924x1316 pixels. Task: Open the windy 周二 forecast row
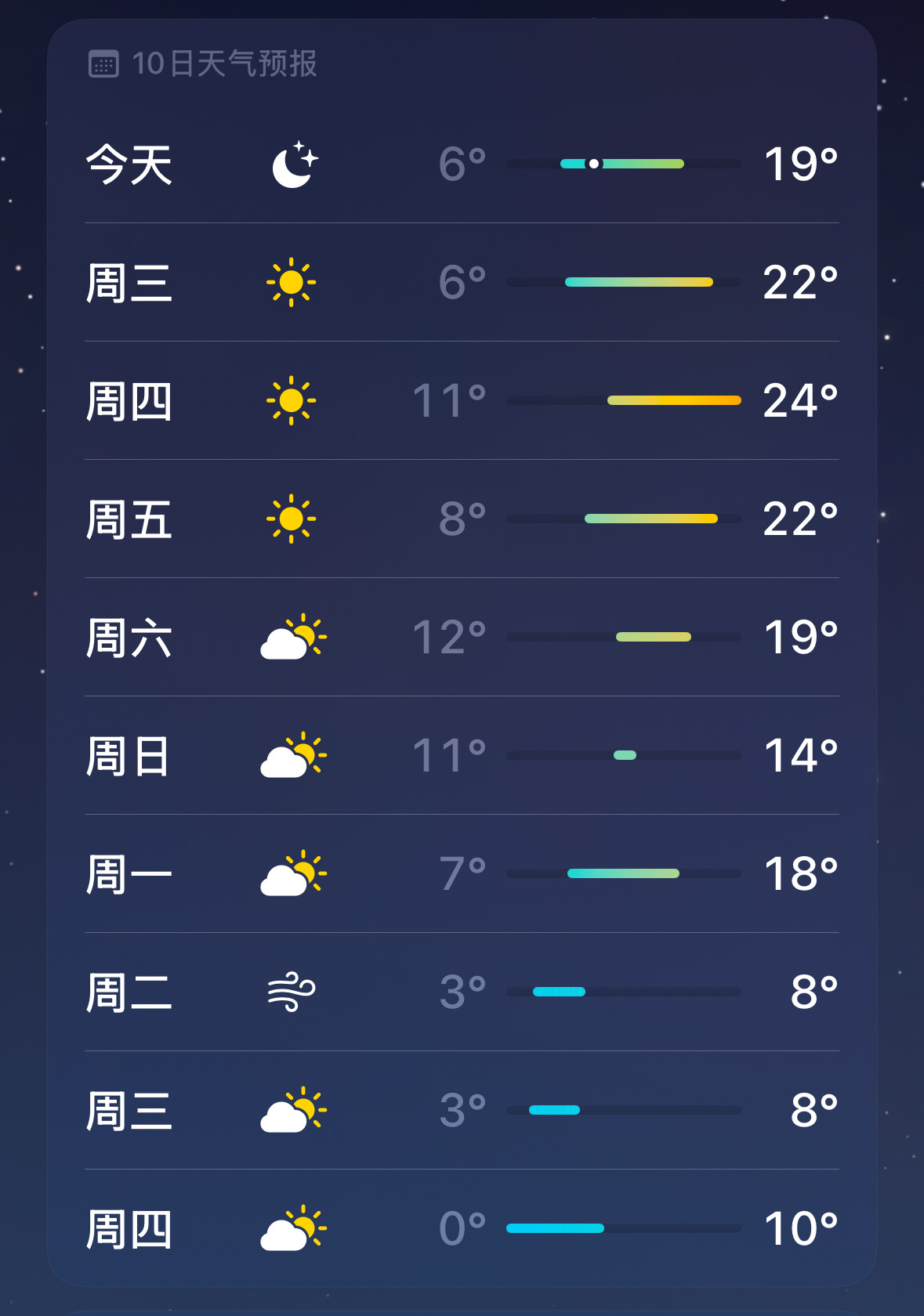pos(462,992)
